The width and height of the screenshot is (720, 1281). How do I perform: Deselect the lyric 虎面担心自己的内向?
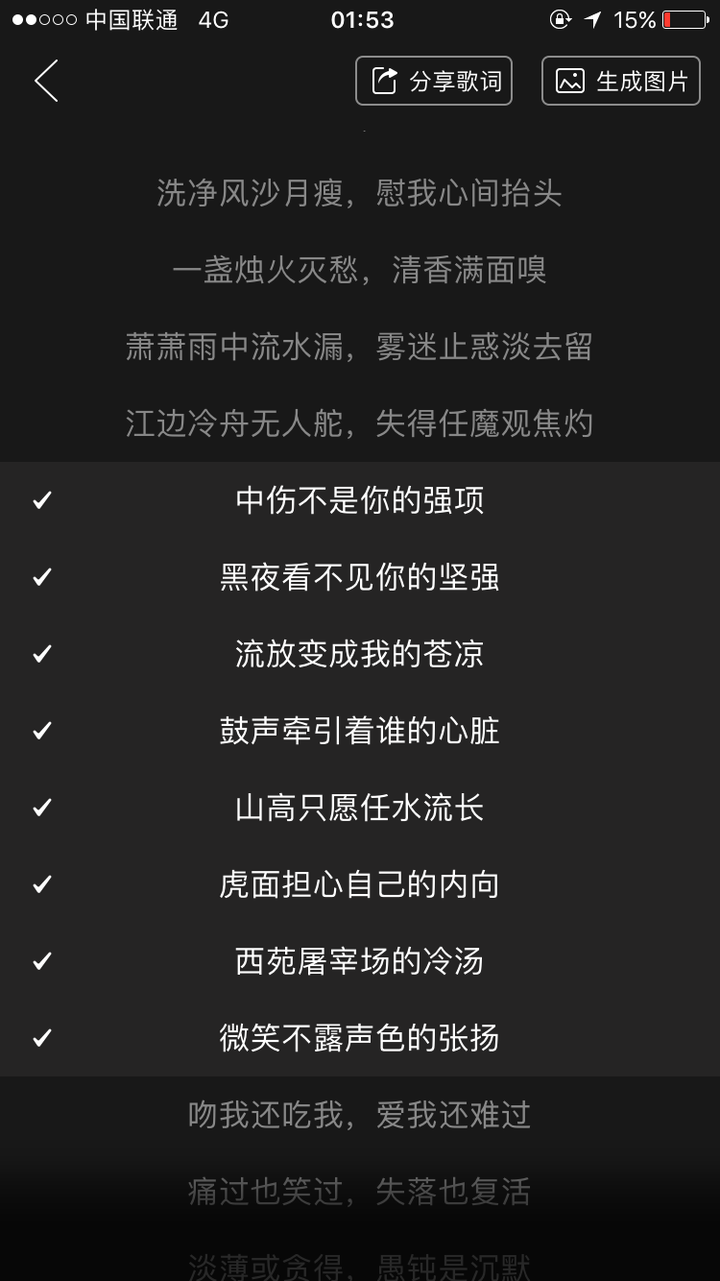[360, 885]
